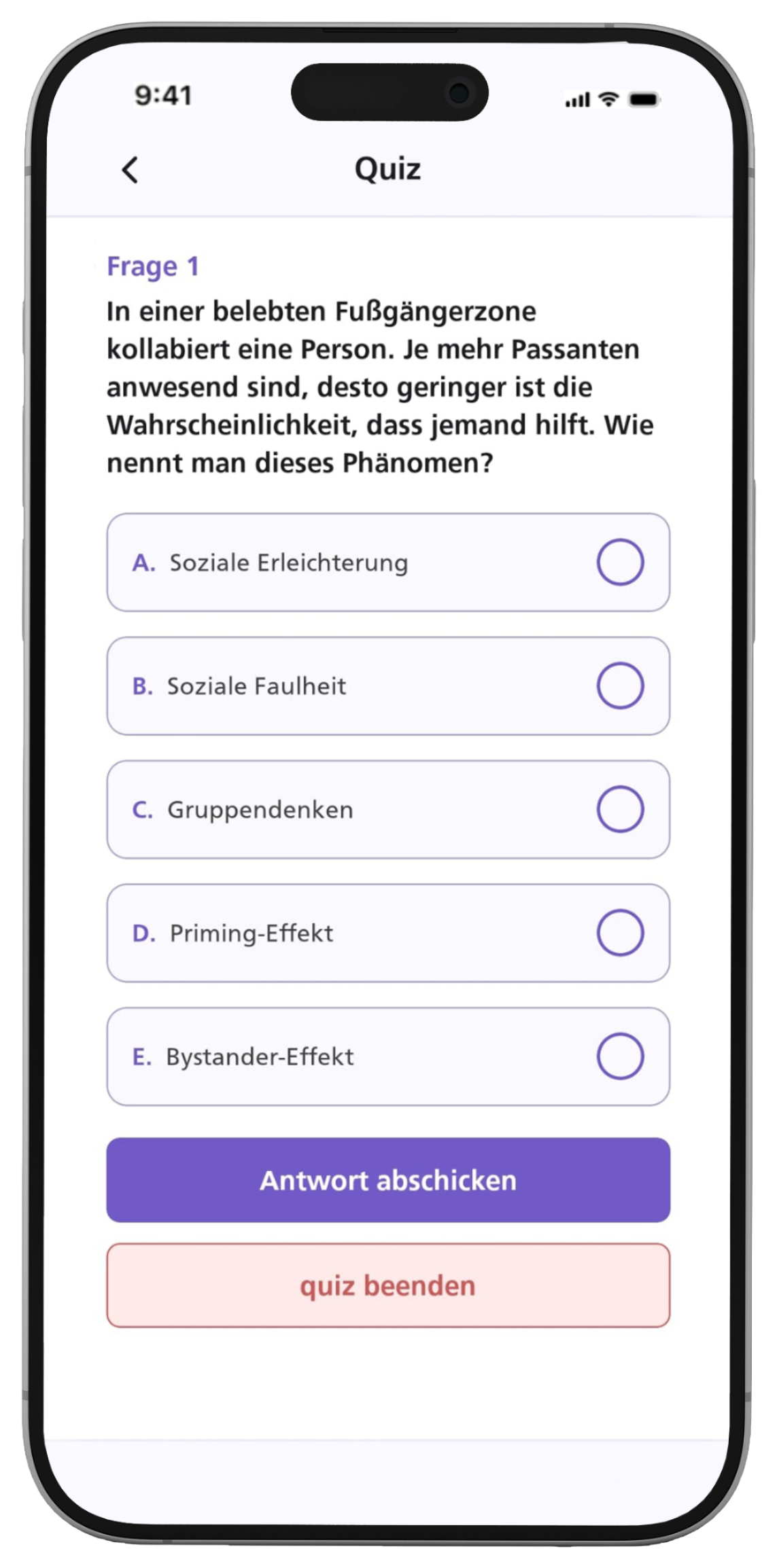
Task: Tap the question text paragraph
Action: (381, 387)
